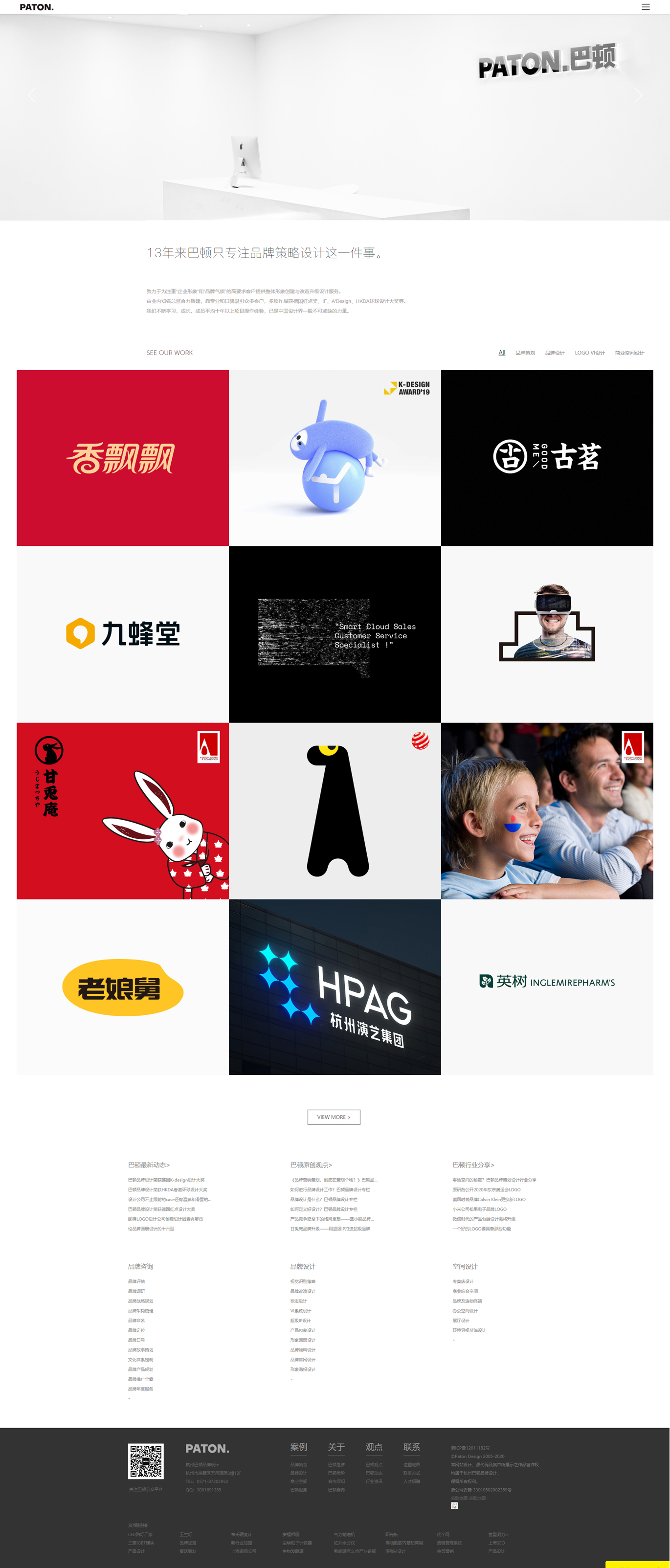This screenshot has height=1568, width=670.
Task: Open 巴顿原创观点 section link
Action: [311, 1165]
